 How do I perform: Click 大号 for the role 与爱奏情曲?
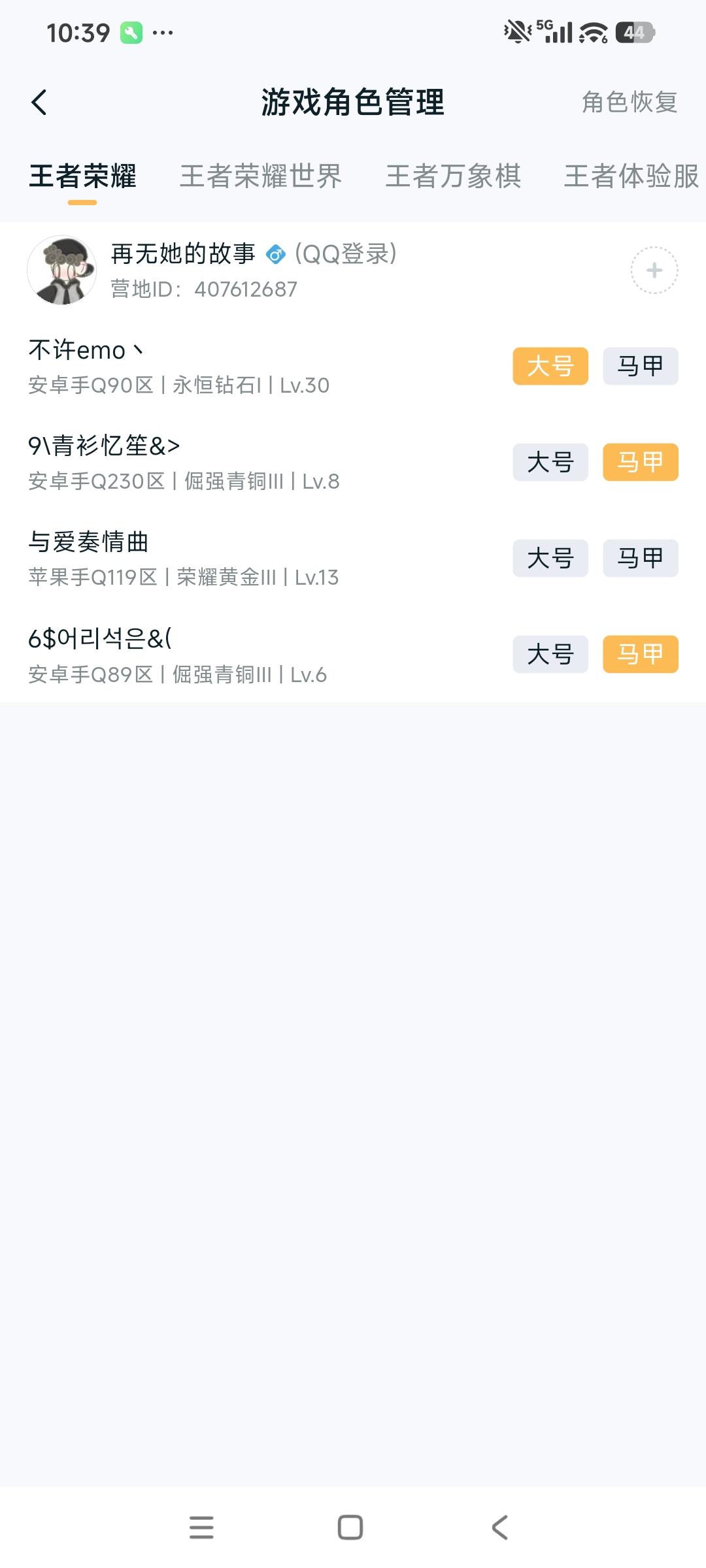coord(549,559)
